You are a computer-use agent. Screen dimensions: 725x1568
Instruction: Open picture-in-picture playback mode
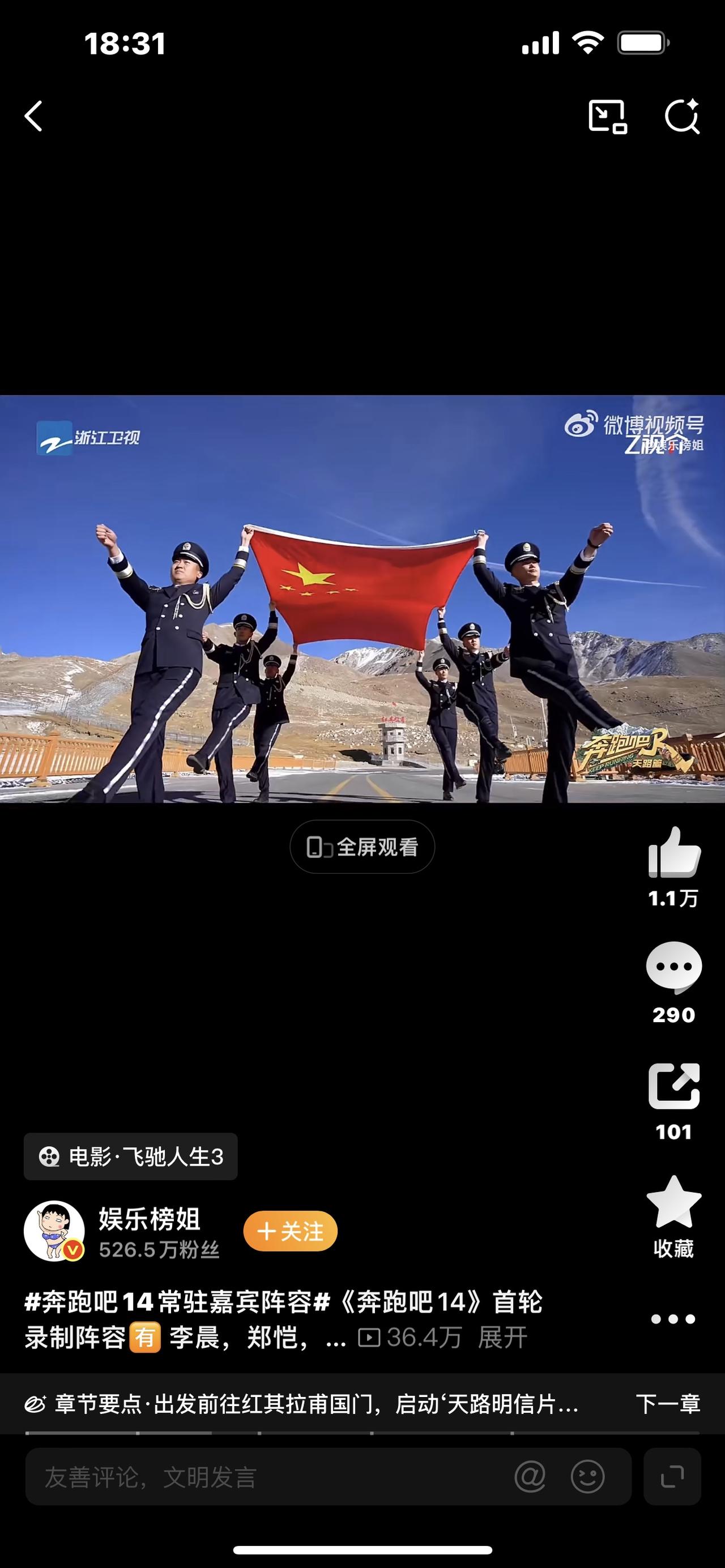611,116
